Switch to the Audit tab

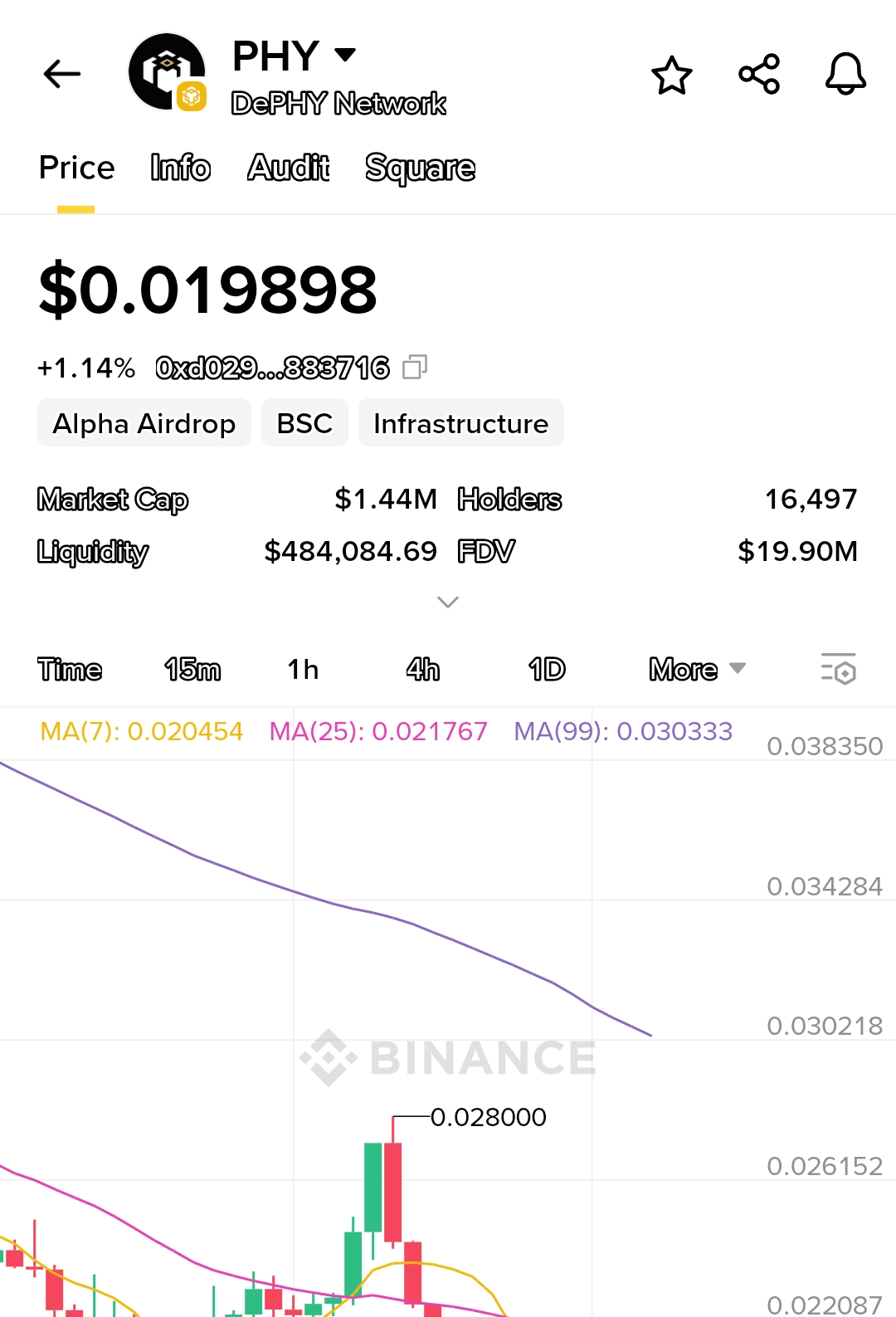[289, 168]
